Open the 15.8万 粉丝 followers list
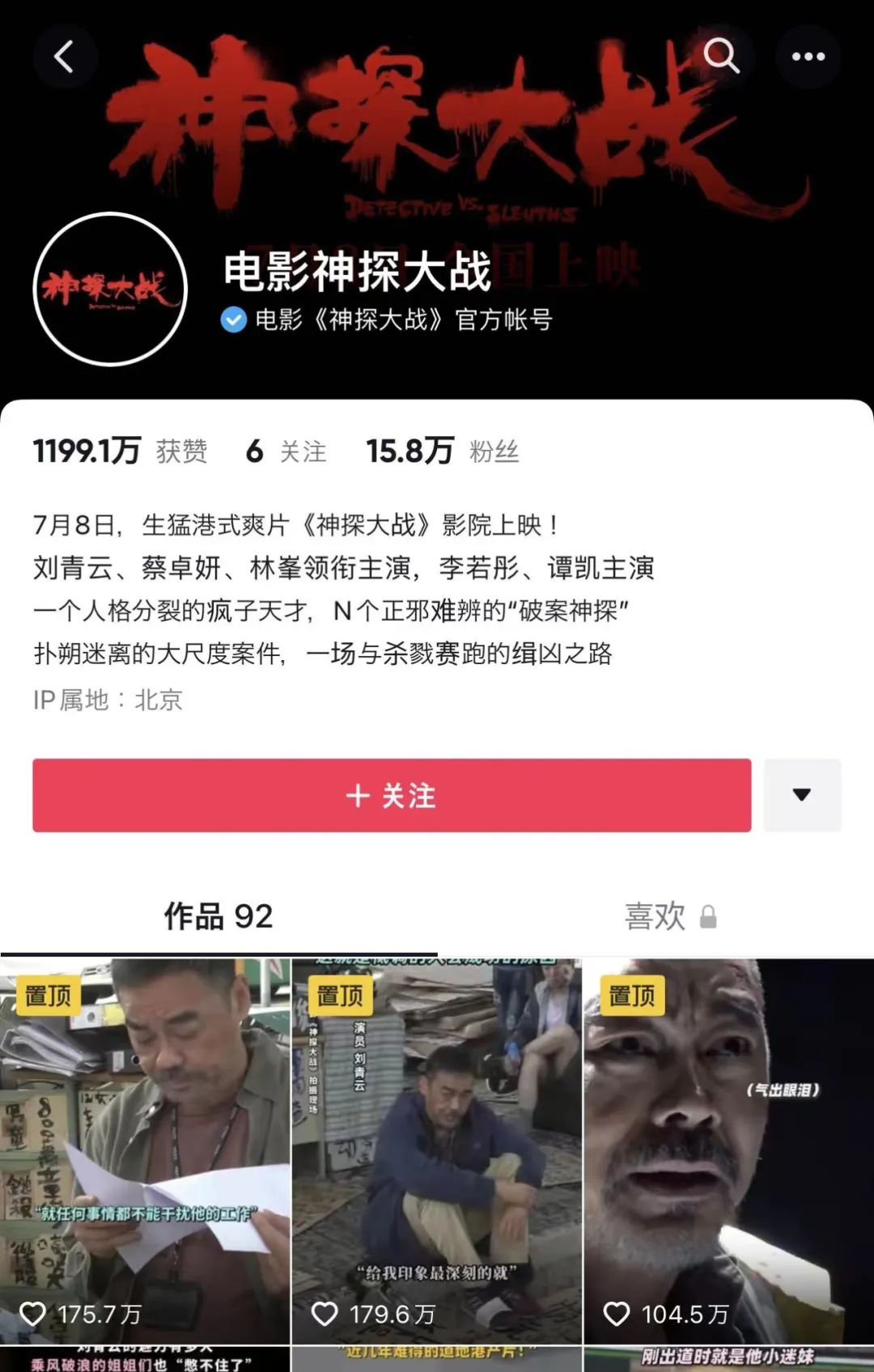The width and height of the screenshot is (874, 1372). pyautogui.click(x=442, y=451)
